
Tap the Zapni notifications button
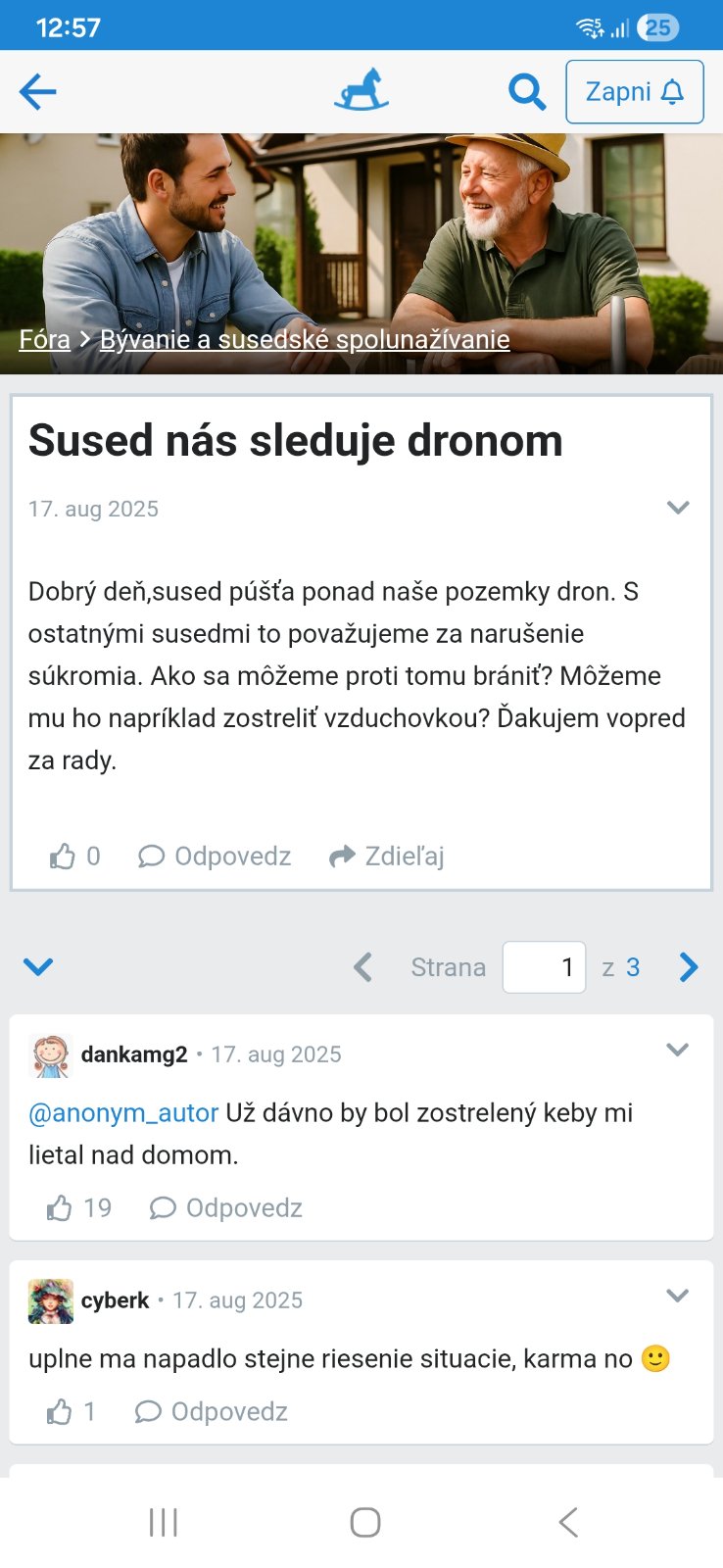pos(635,92)
